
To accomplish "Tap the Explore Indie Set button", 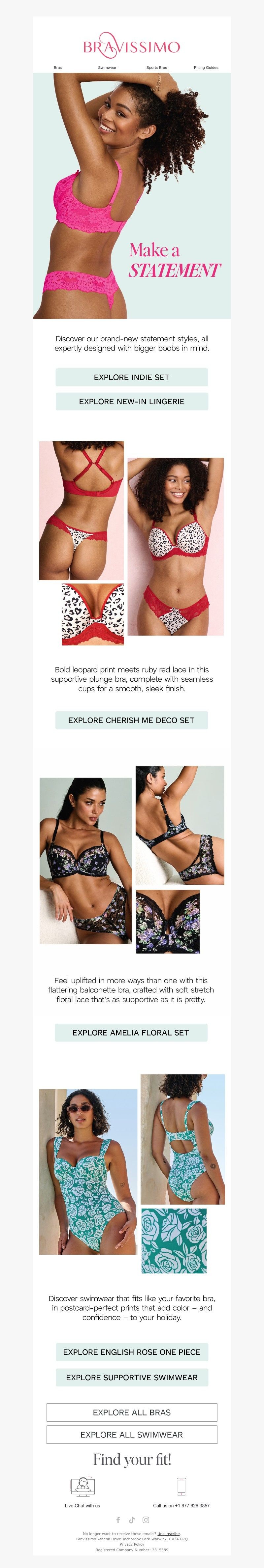I will pos(132,377).
